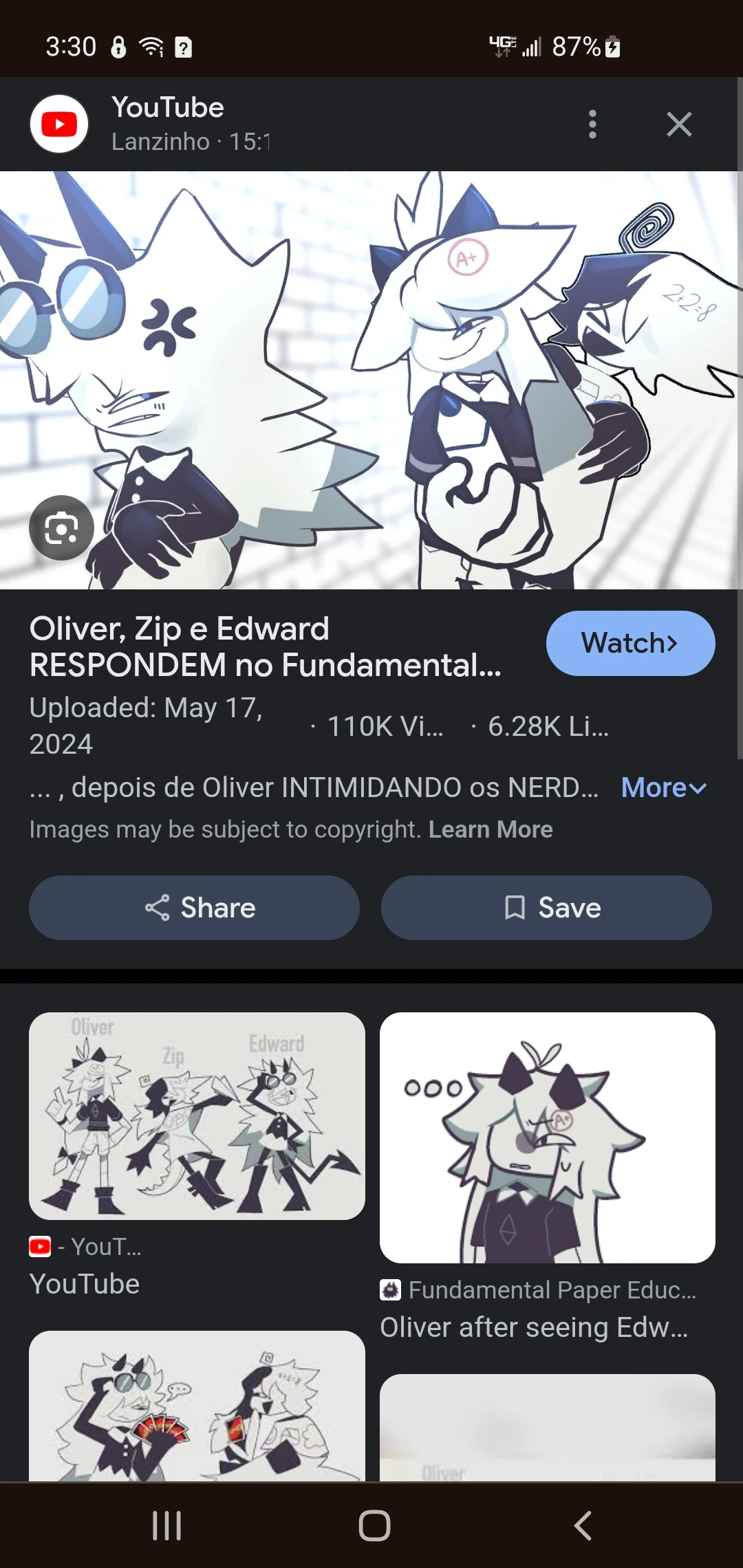Close the image preview panel

pyautogui.click(x=678, y=124)
